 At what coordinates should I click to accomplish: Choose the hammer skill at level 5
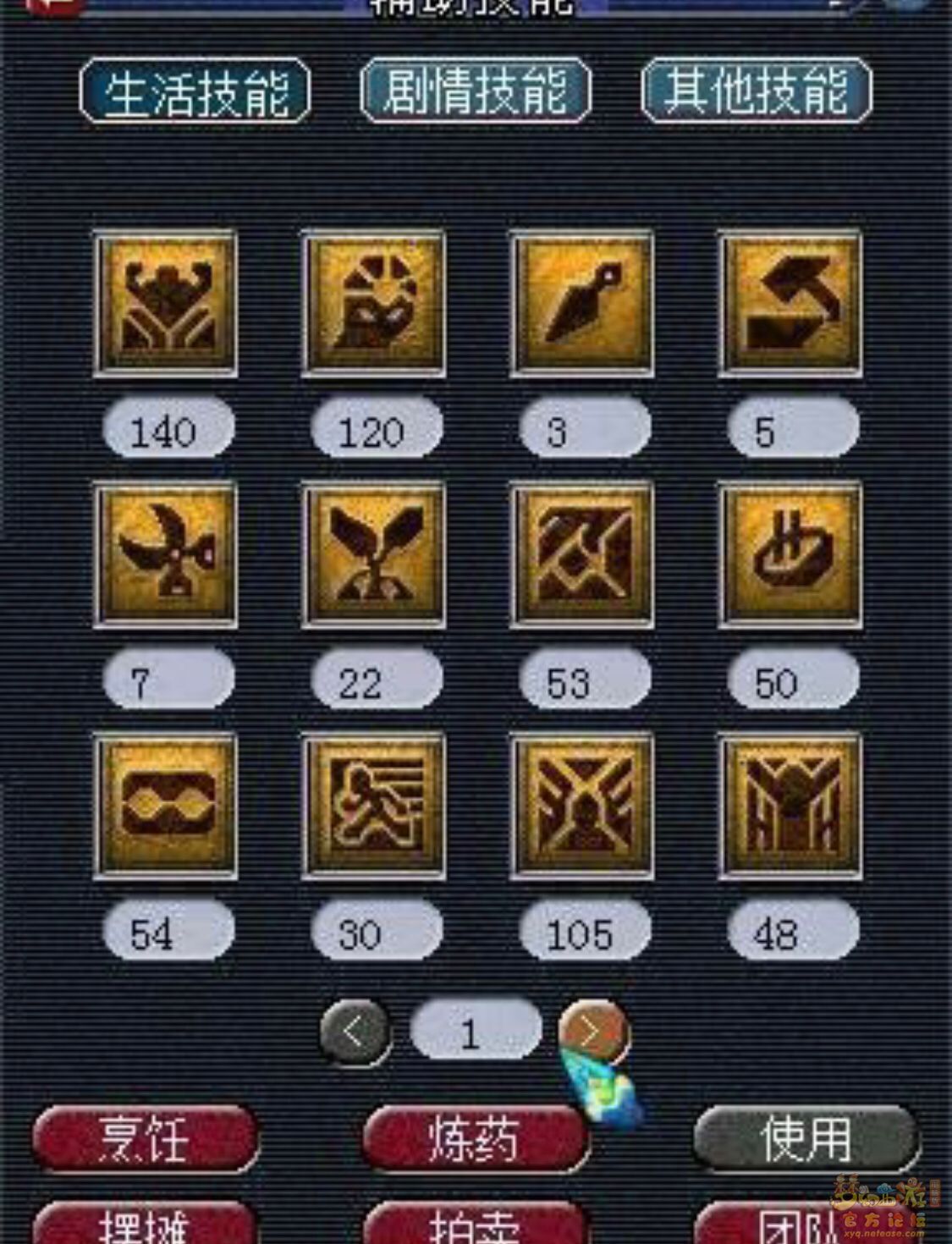point(790,304)
